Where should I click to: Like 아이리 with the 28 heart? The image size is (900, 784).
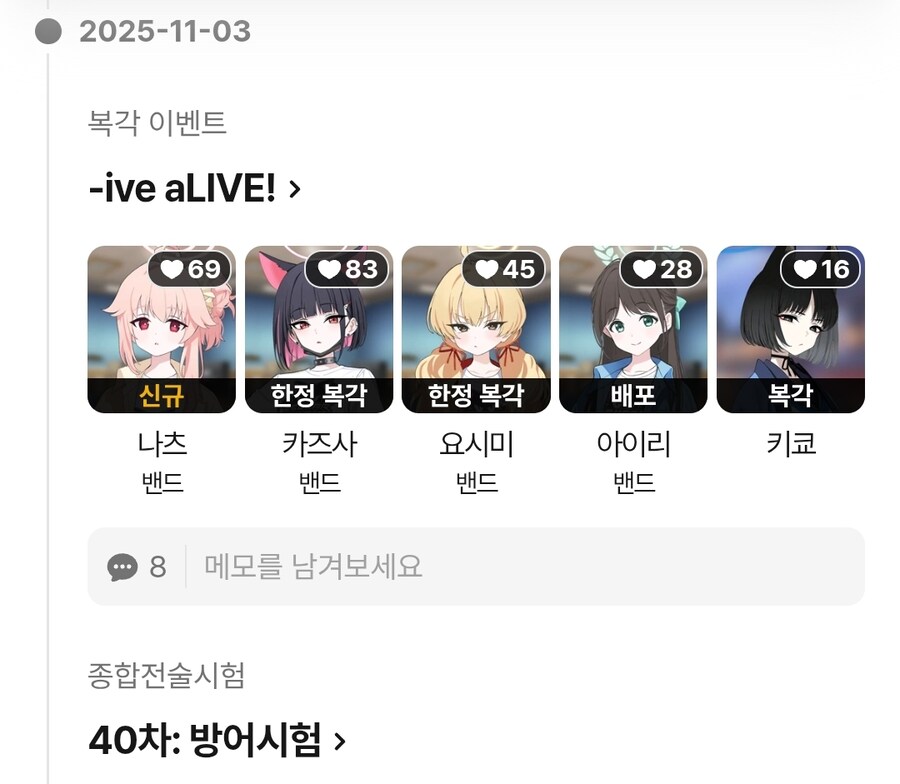661,269
